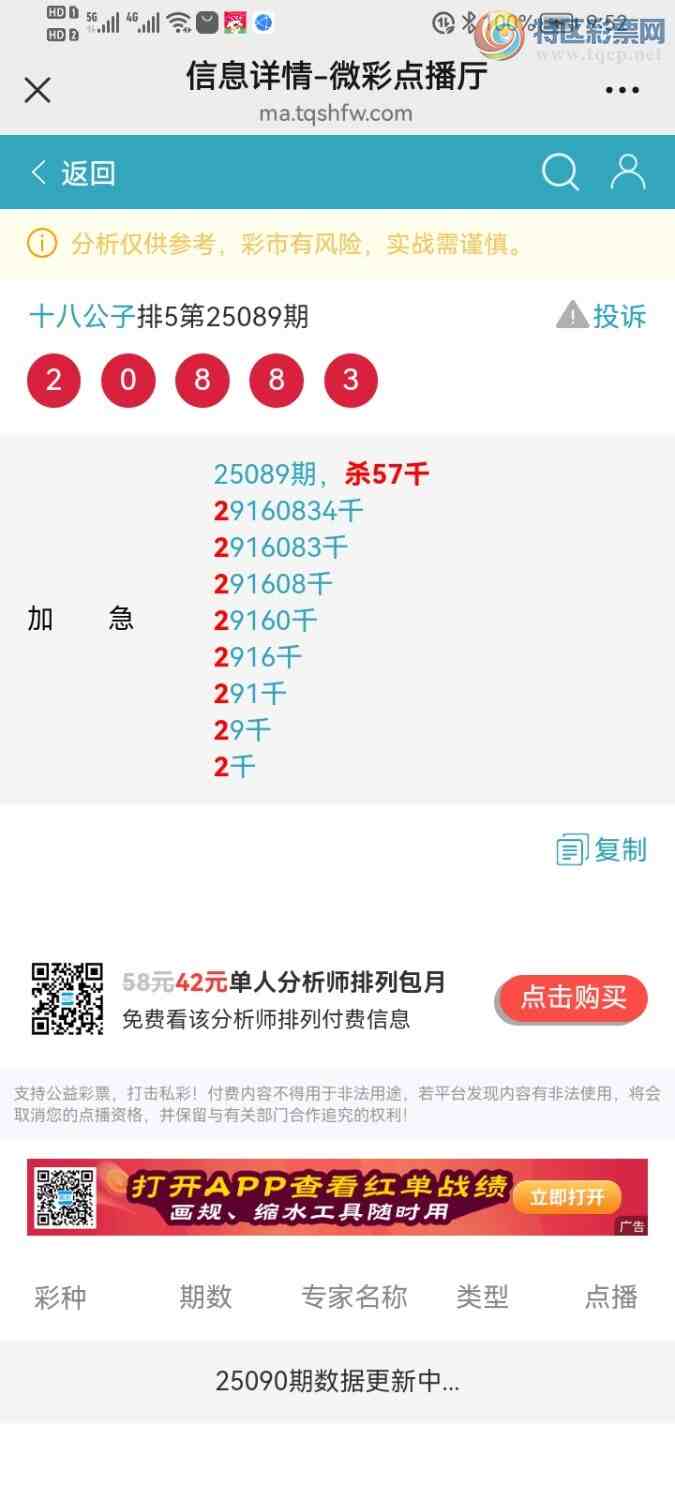Tap 点击购买 to buy the monthly package
This screenshot has height=1500, width=675.
573,997
